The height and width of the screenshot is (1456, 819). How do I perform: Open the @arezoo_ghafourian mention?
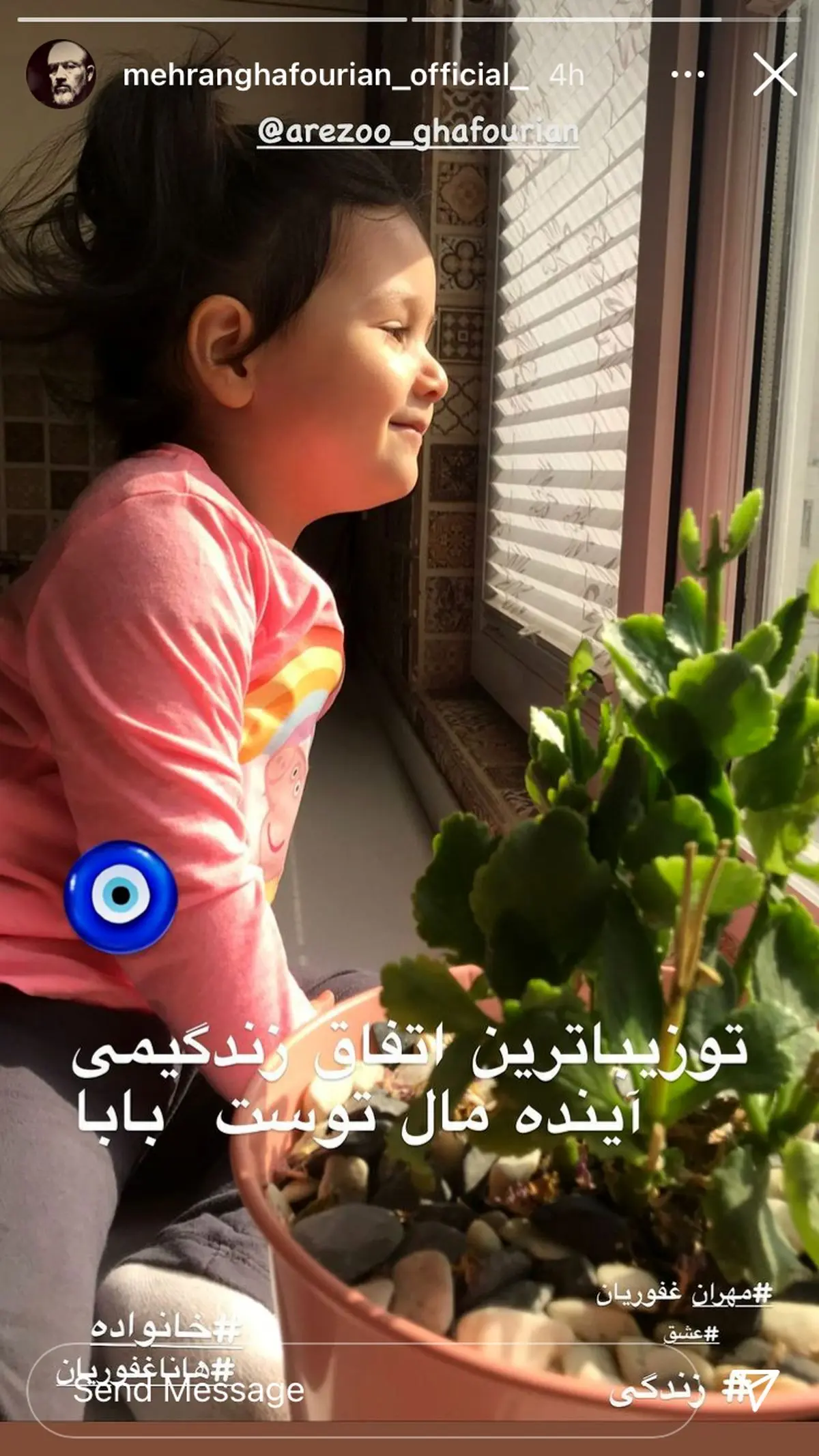pyautogui.click(x=418, y=132)
